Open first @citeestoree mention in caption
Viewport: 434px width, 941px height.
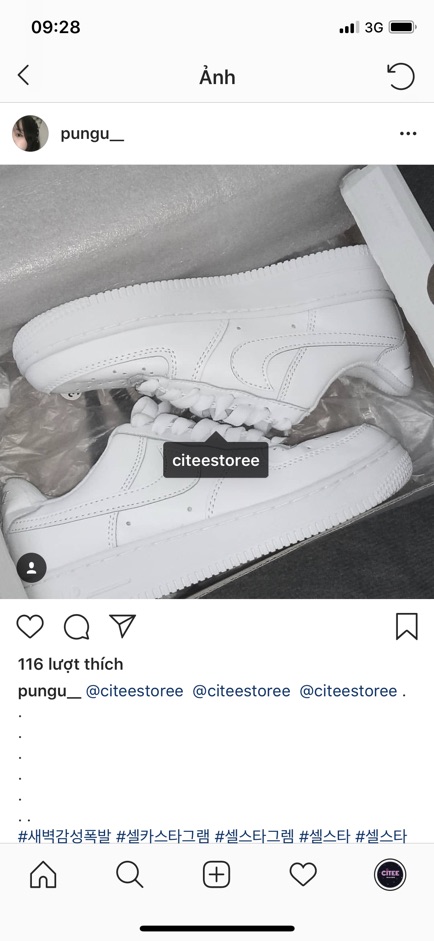click(x=134, y=691)
